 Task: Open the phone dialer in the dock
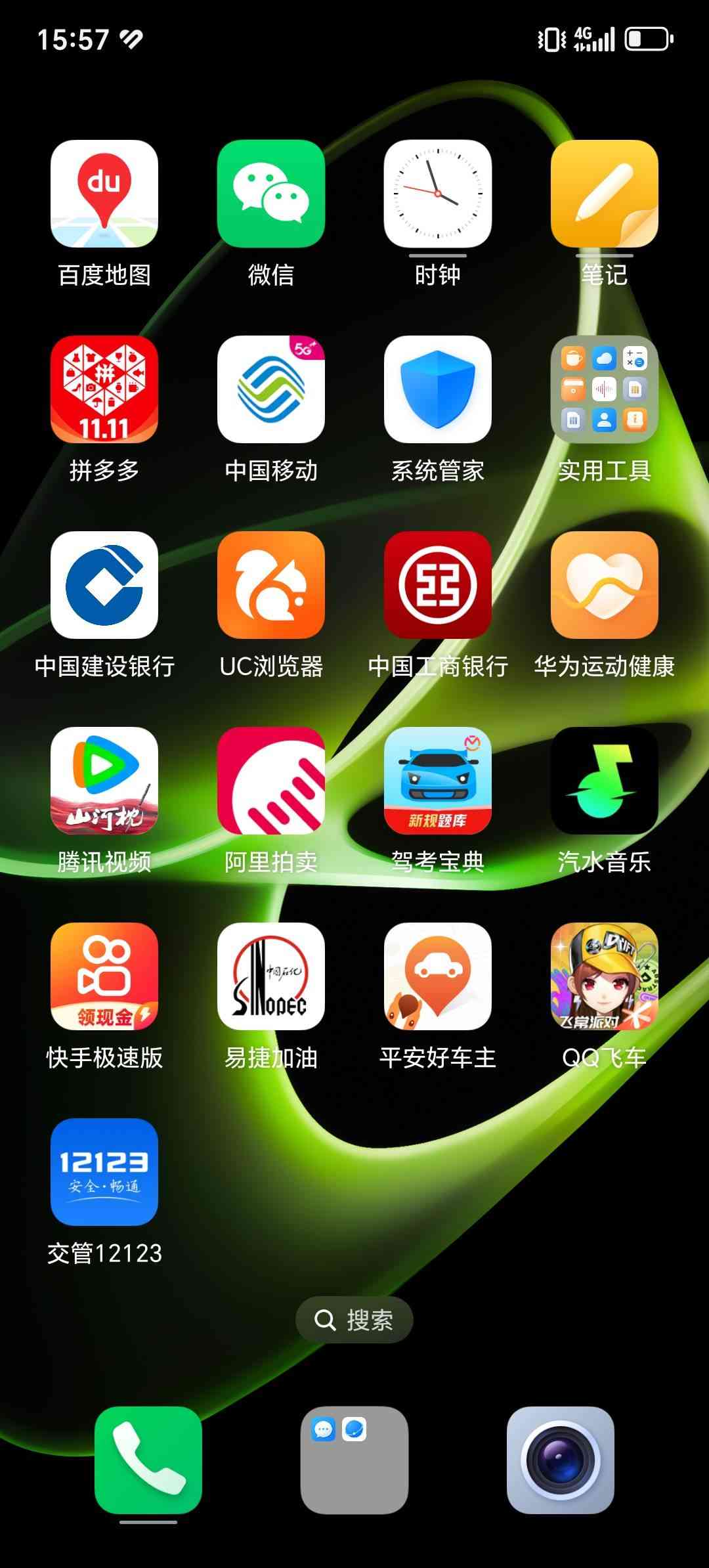148,1460
